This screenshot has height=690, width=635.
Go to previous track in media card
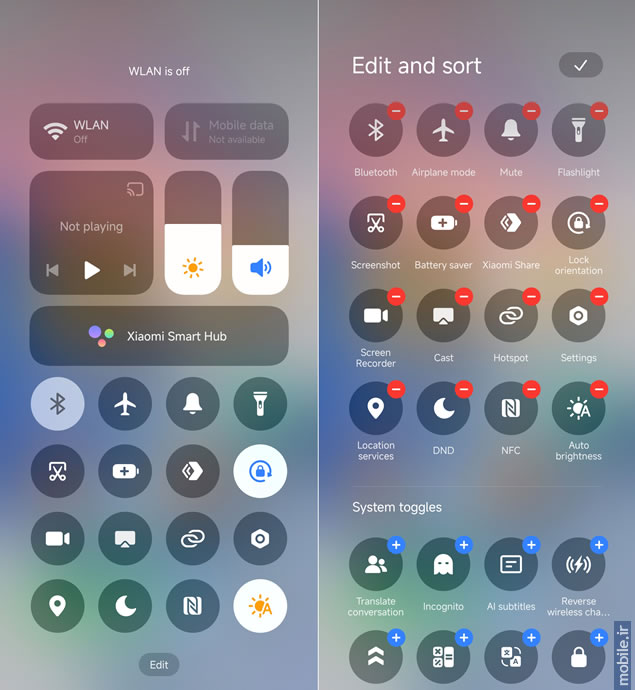point(53,270)
